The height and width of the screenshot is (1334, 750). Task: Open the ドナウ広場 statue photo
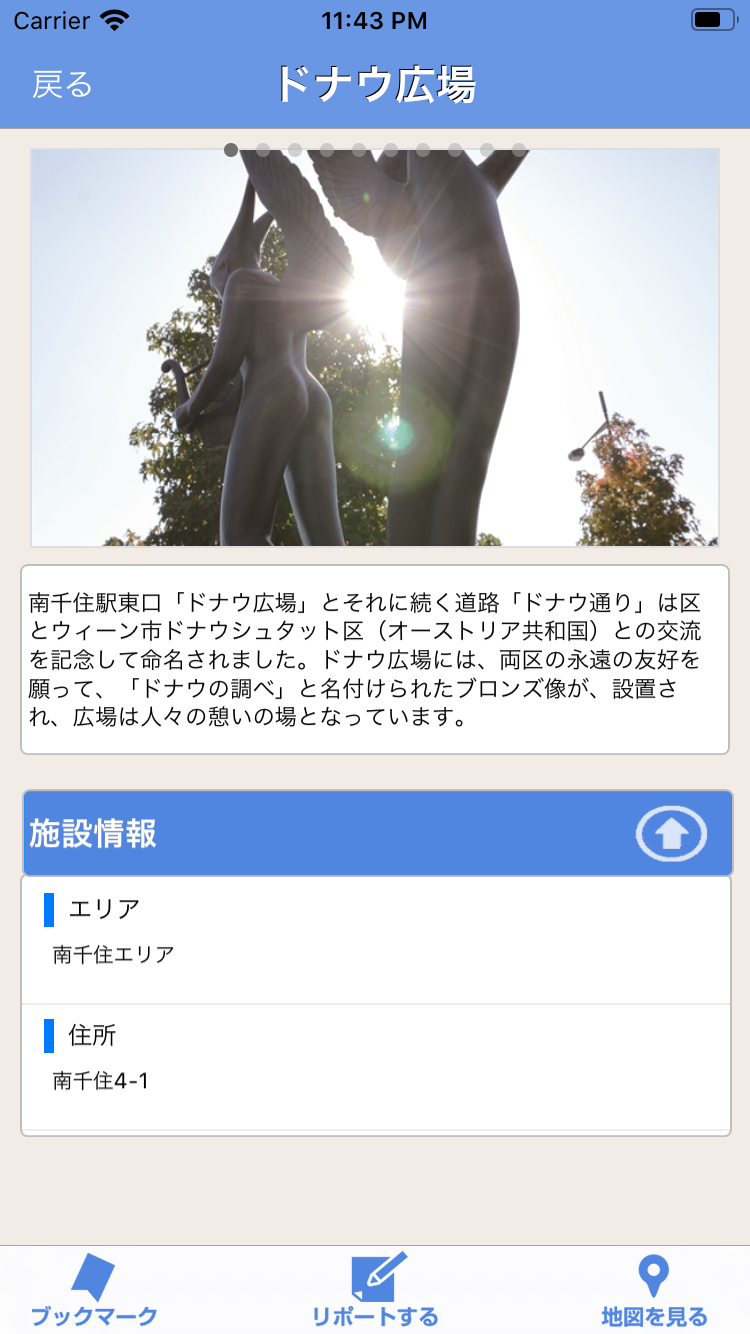375,350
